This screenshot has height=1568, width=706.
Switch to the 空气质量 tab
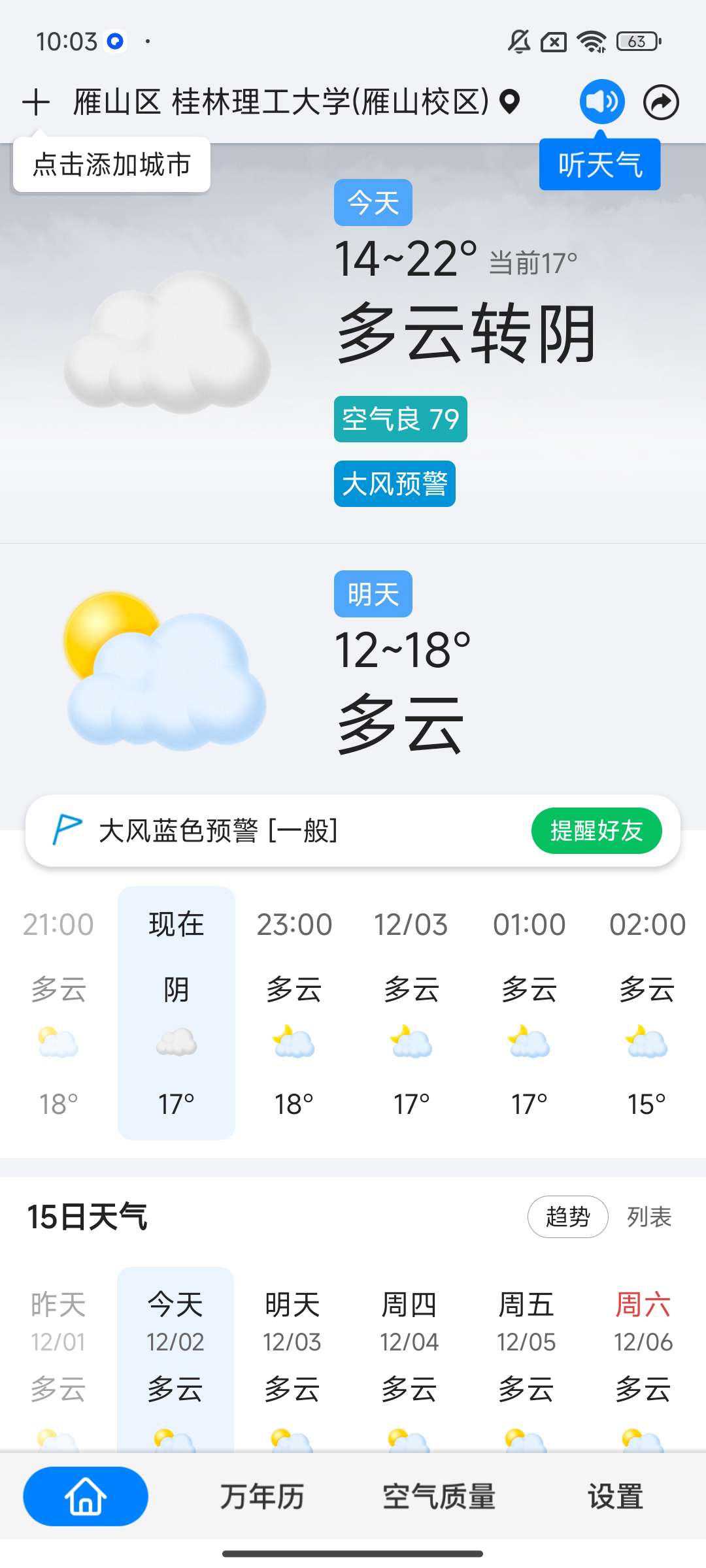(x=439, y=1496)
